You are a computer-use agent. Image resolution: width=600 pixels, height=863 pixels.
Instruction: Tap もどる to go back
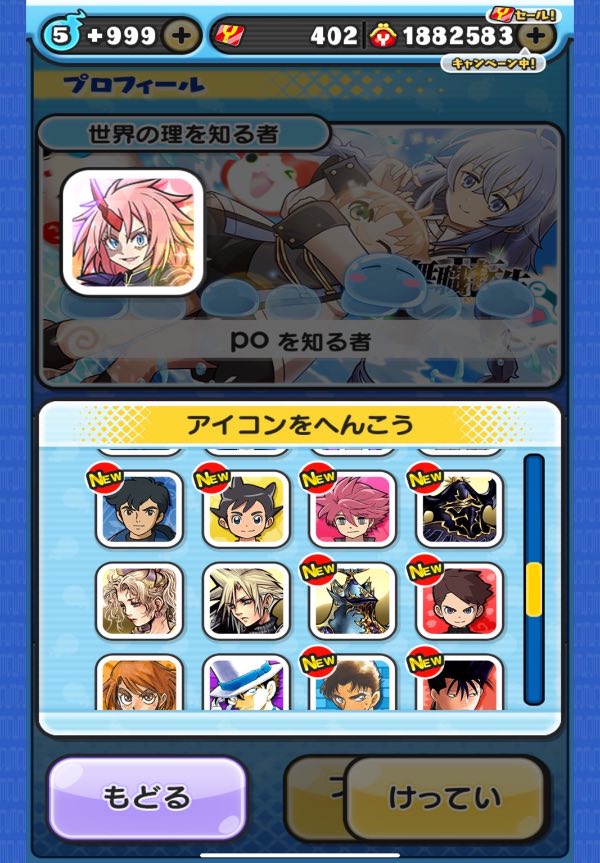[146, 797]
